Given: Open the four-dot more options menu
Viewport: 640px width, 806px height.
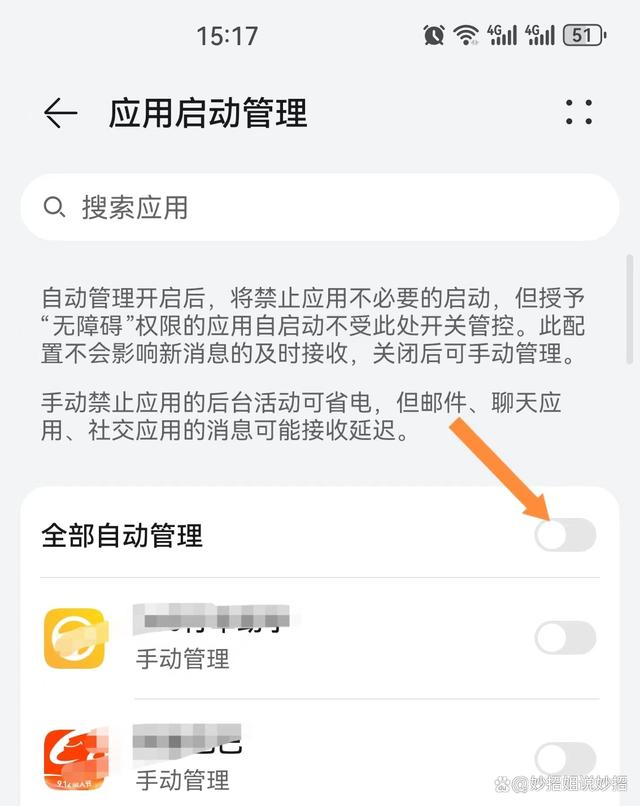Looking at the screenshot, I should (x=579, y=112).
